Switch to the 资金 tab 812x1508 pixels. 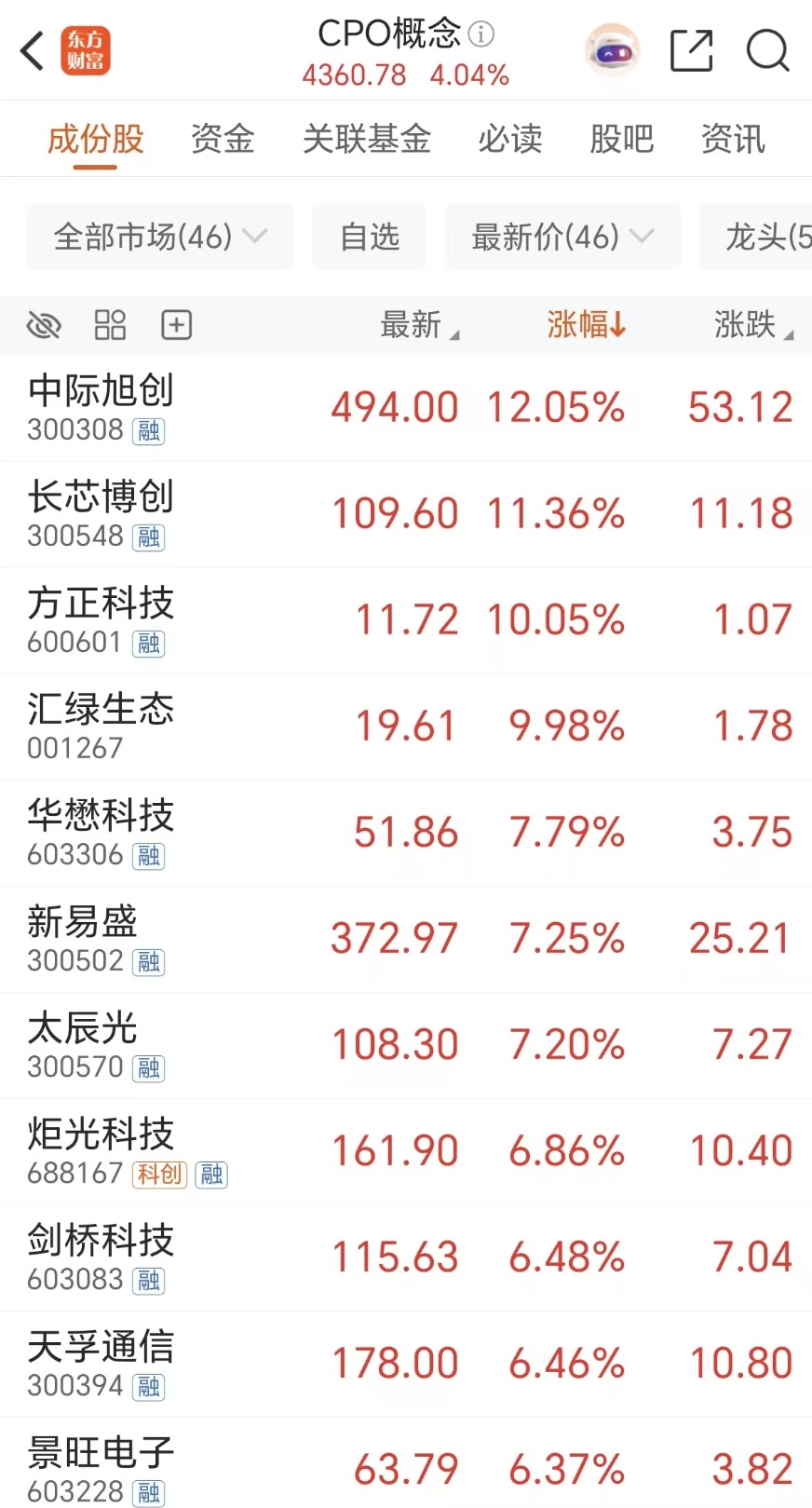pyautogui.click(x=223, y=140)
